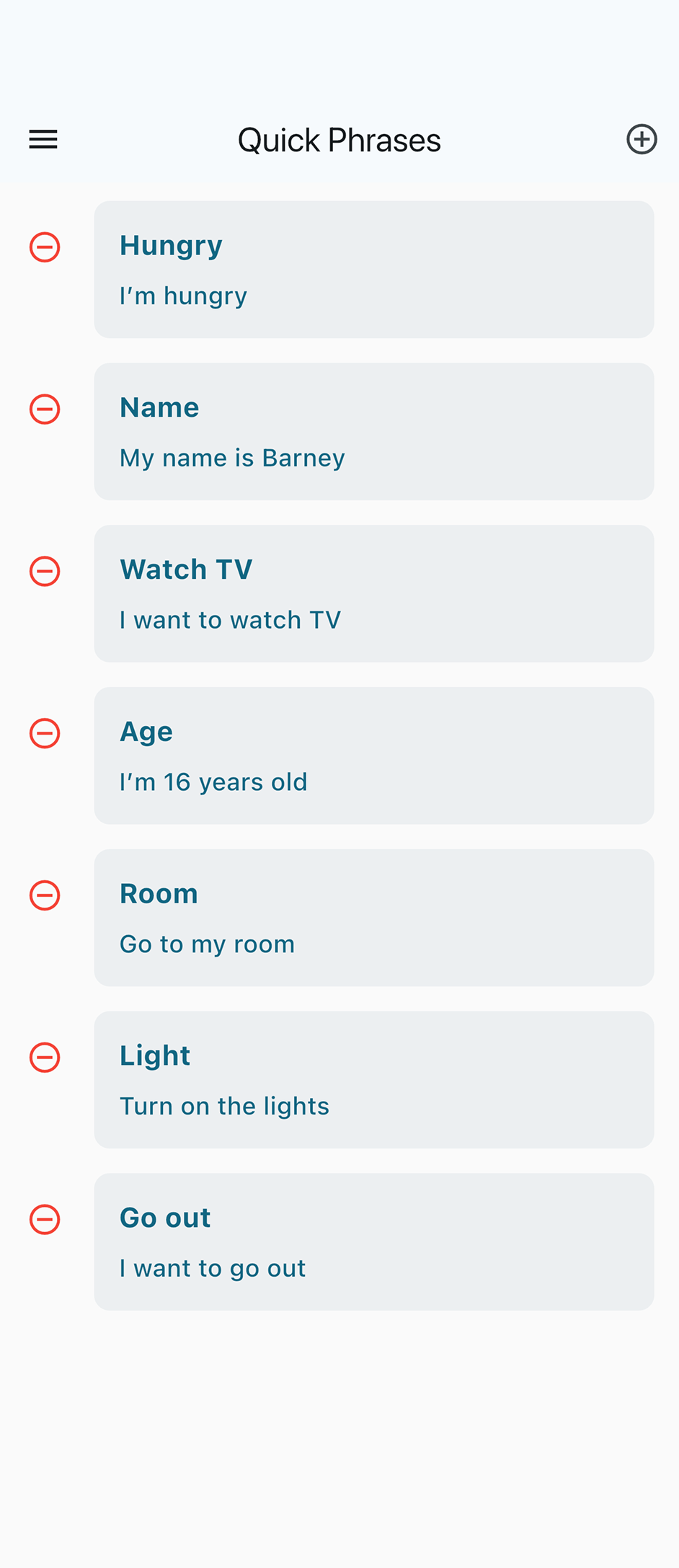
Task: Tap the Watch TV phrase card
Action: (x=373, y=594)
